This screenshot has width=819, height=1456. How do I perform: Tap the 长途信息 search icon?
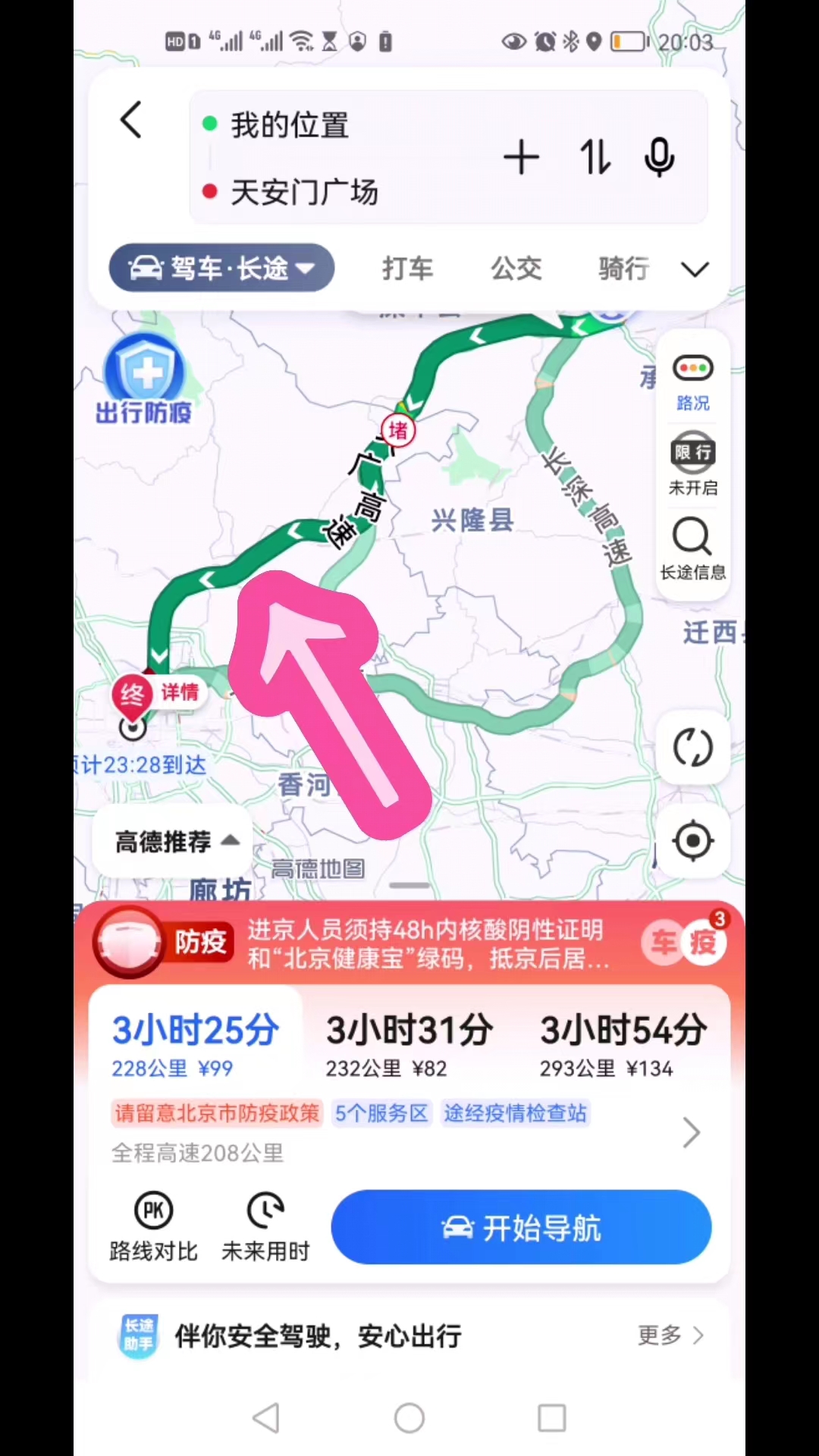click(692, 538)
